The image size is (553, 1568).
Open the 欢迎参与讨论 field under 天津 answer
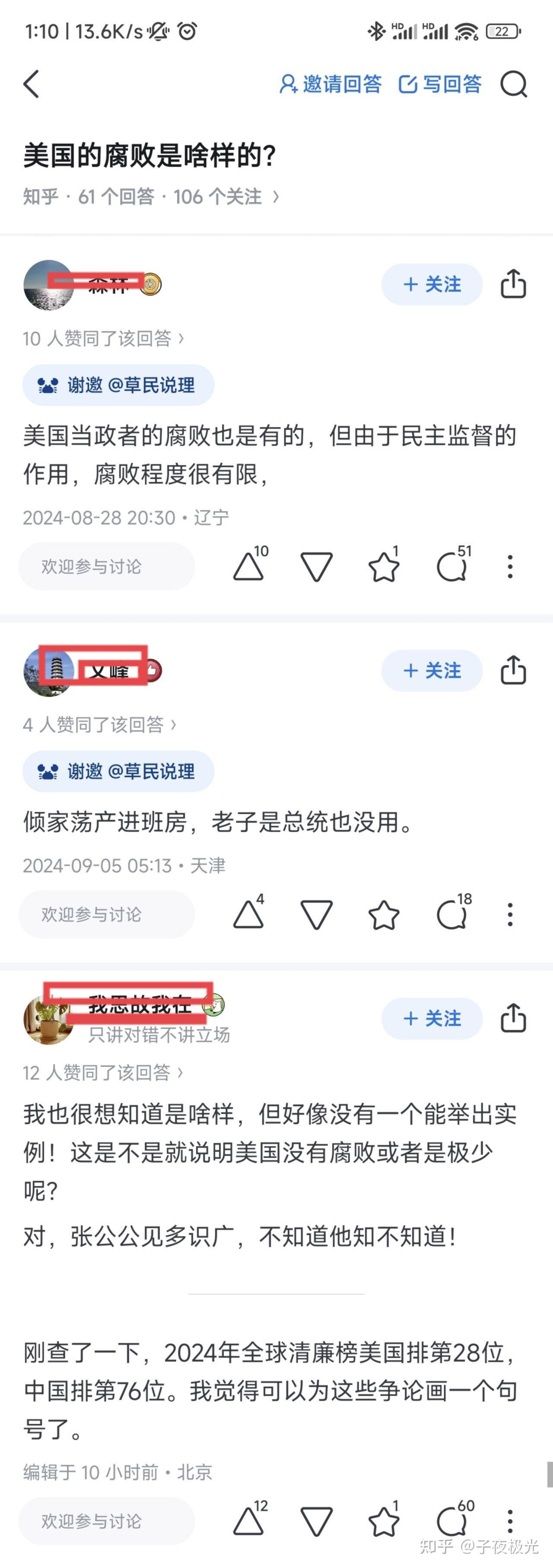click(107, 914)
